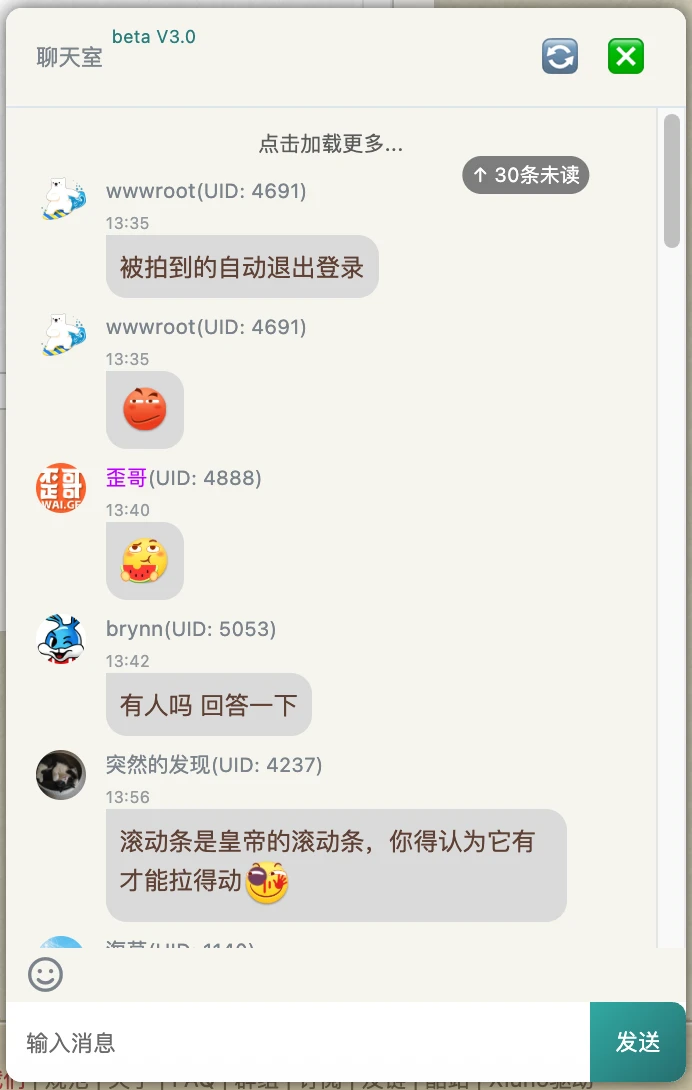Viewport: 692px width, 1090px height.
Task: Open the emoji picker
Action: (45, 973)
